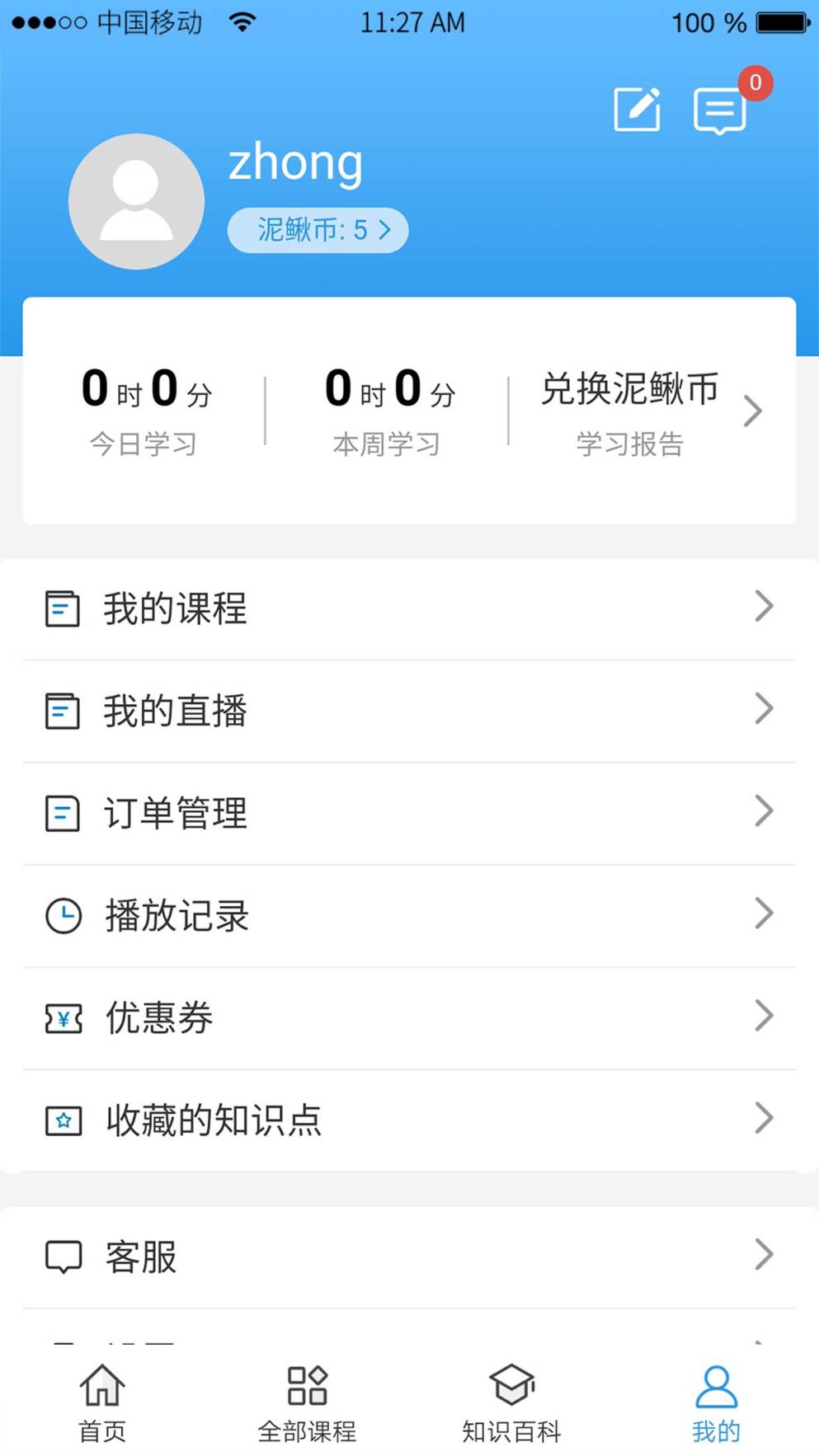Open 优惠券 coupons

[x=409, y=1017]
